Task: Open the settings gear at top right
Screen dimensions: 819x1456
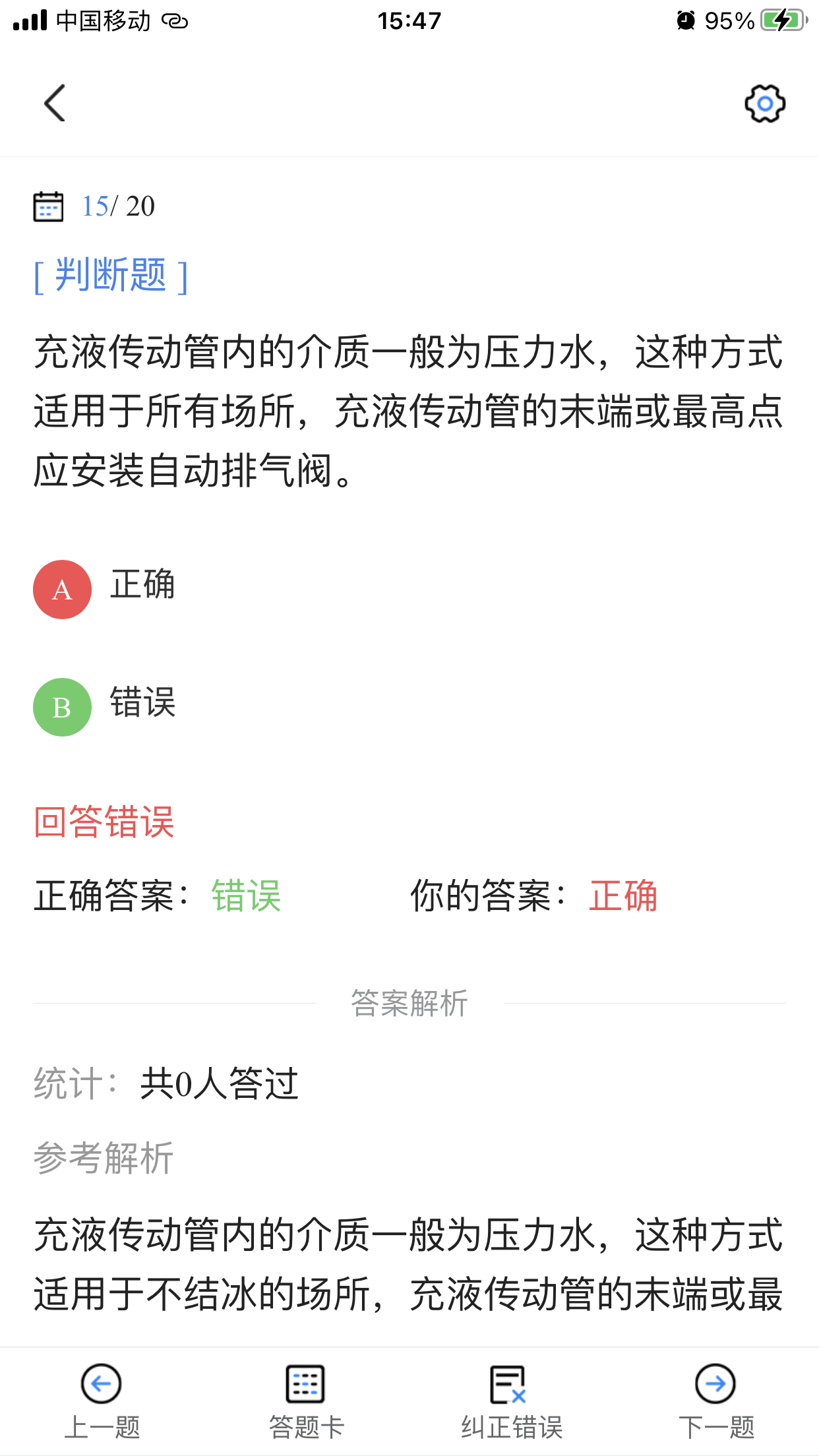Action: [x=765, y=103]
